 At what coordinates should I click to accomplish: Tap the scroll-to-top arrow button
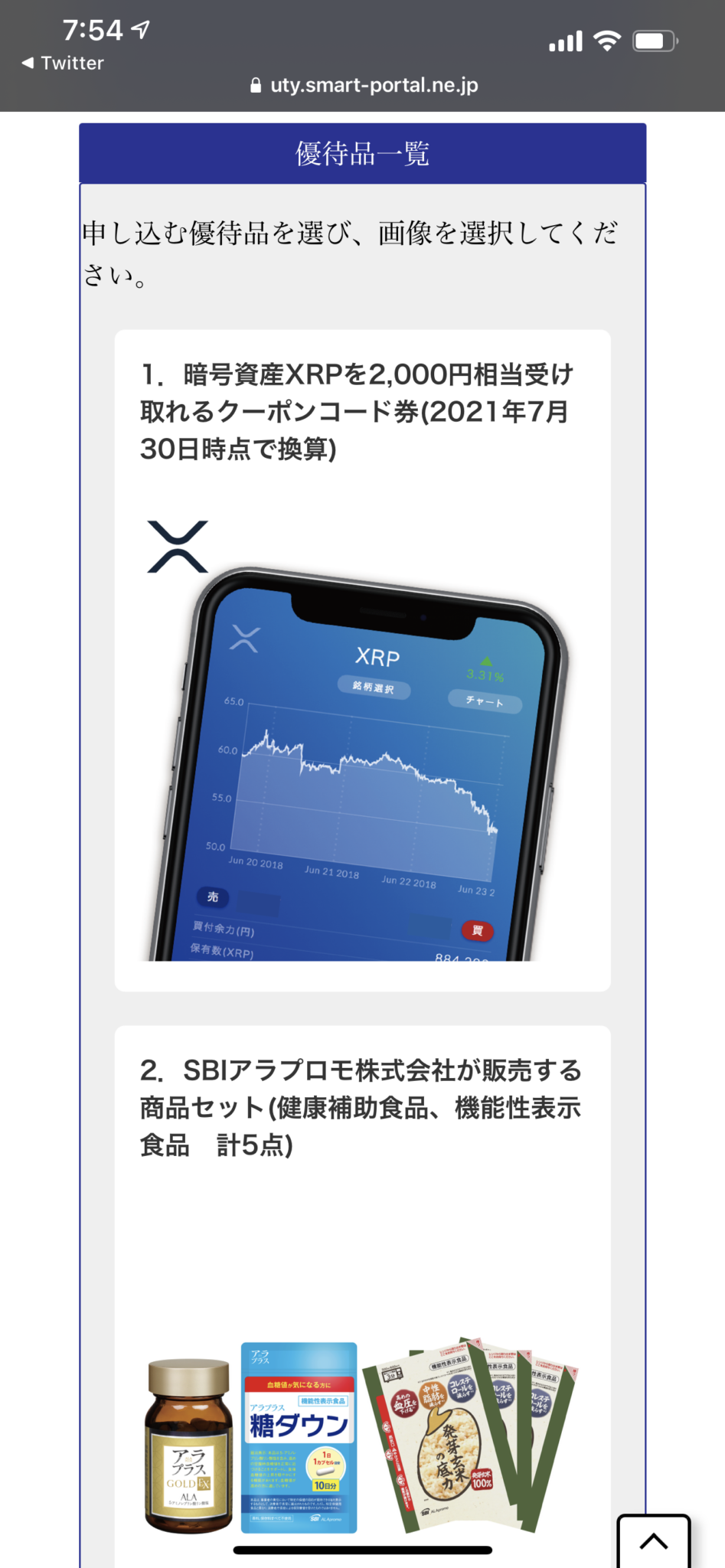click(x=655, y=1543)
